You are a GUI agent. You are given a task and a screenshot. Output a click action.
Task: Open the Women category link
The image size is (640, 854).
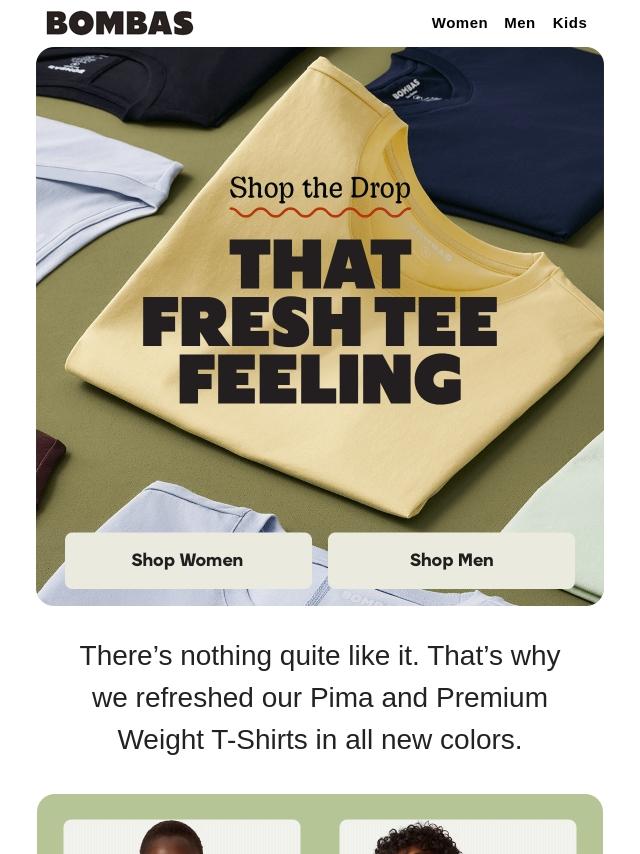[459, 23]
